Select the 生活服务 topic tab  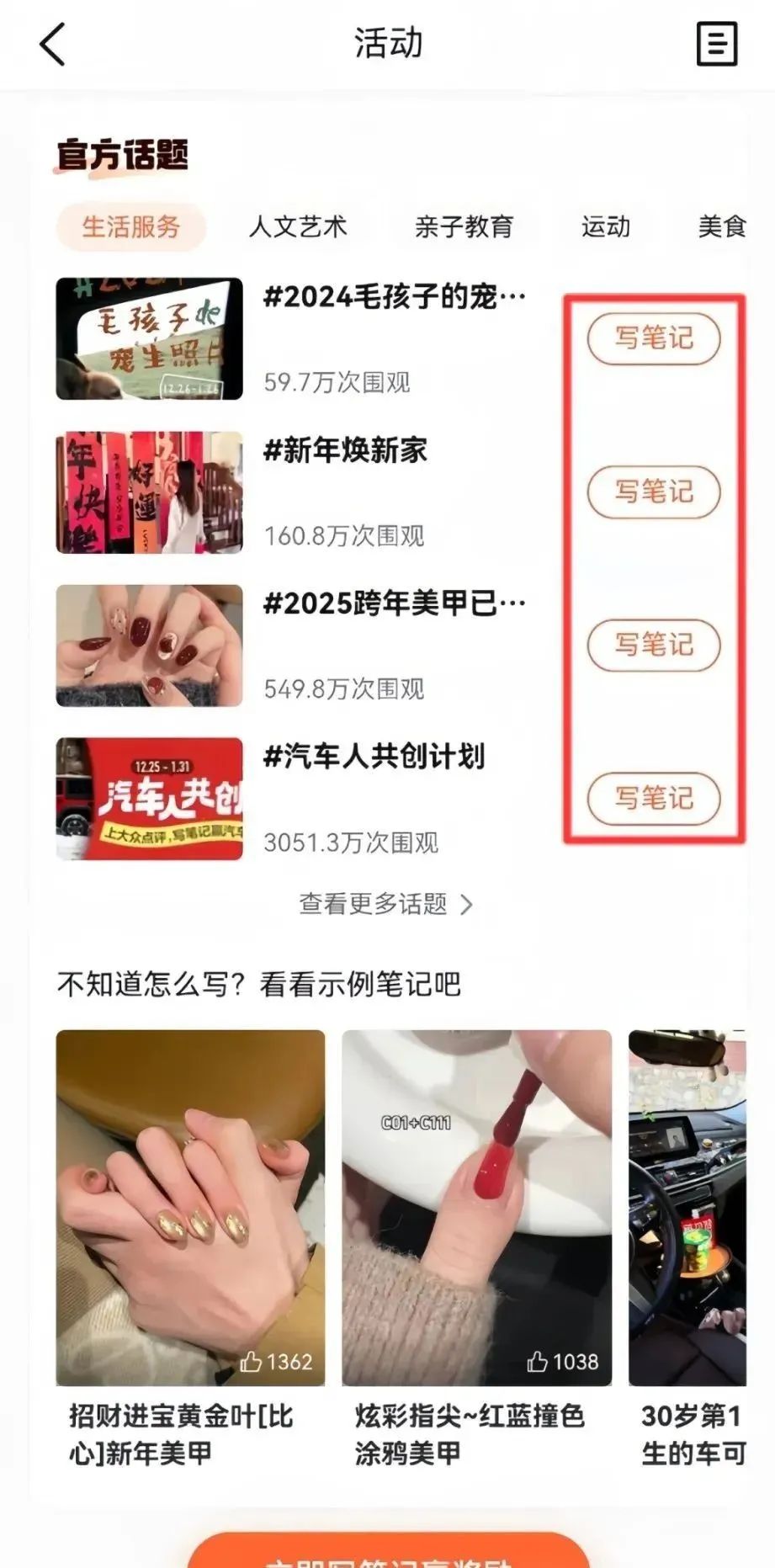coord(131,226)
